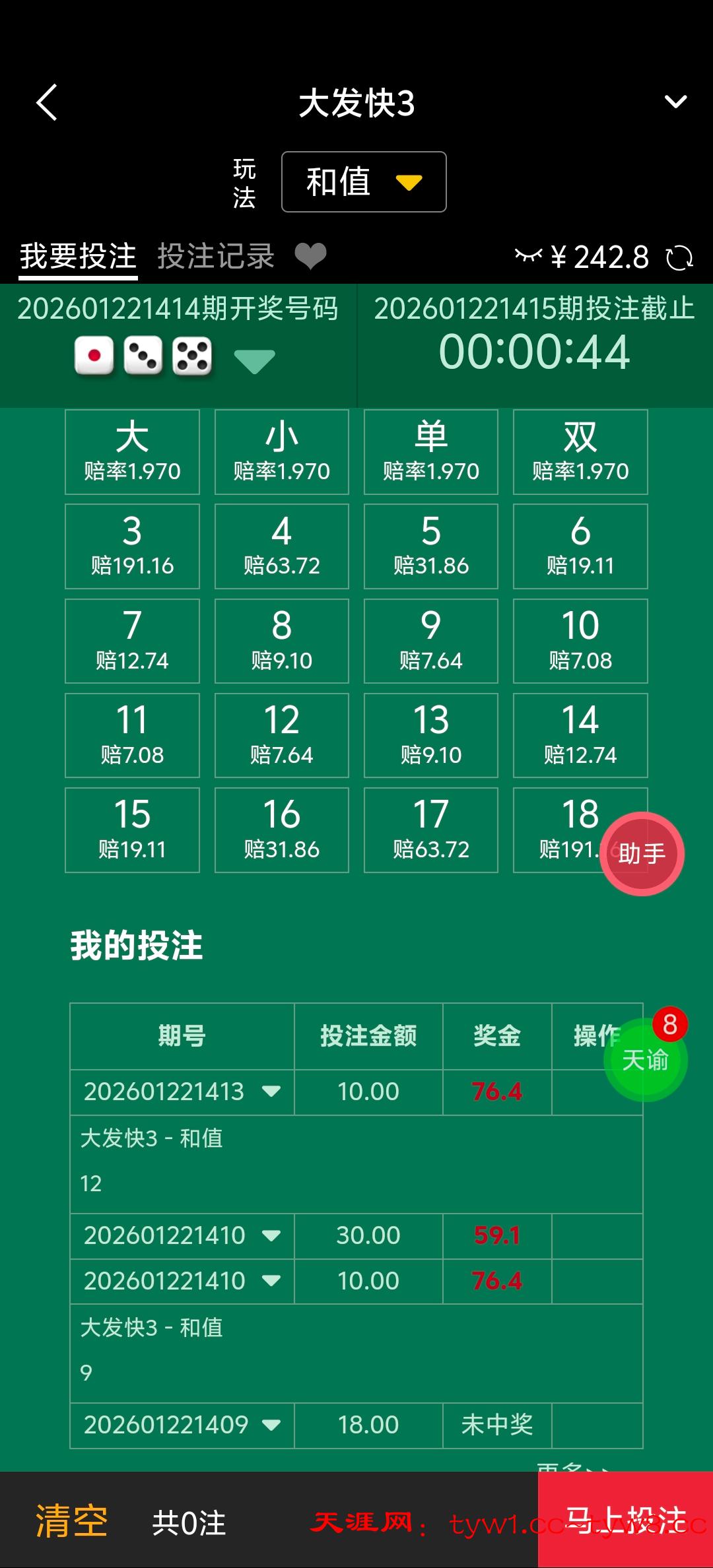This screenshot has width=713, height=1568.
Task: Expand previous draw results arrow
Action: coord(254,360)
